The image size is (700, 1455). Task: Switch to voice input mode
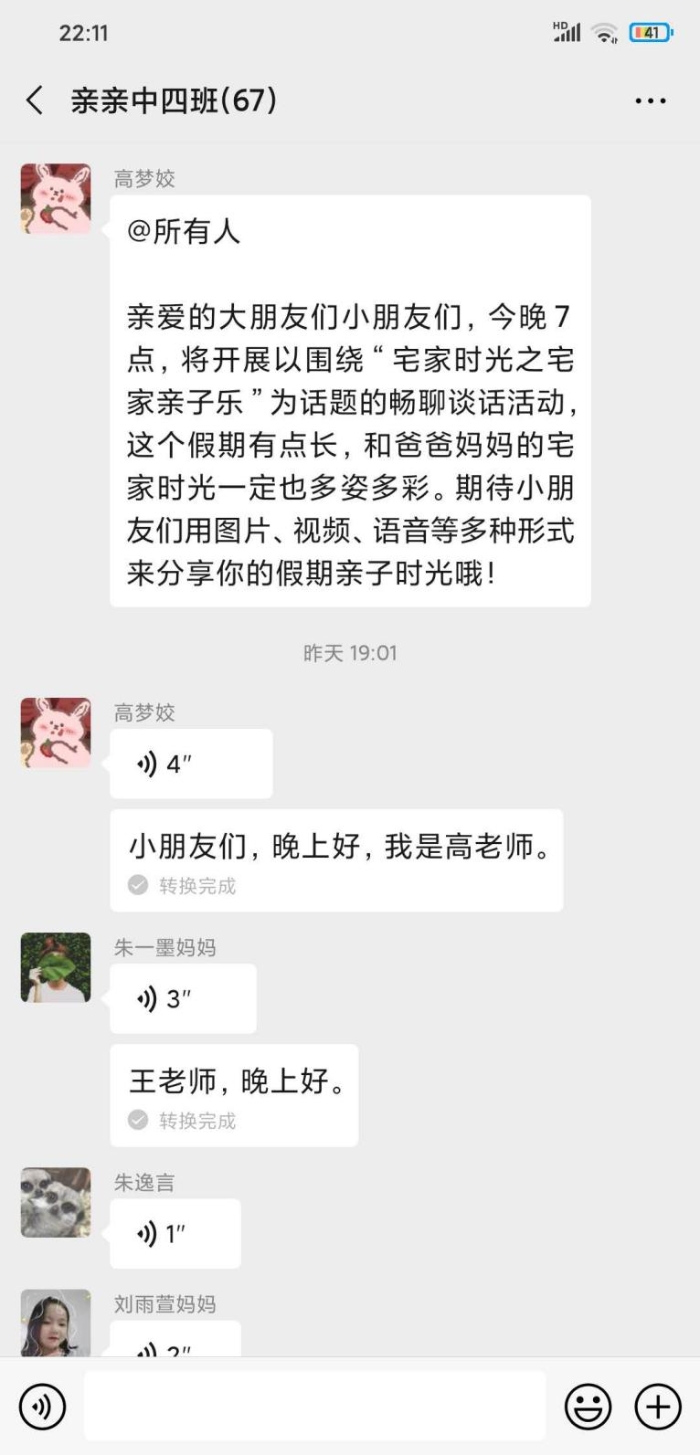pos(42,1407)
